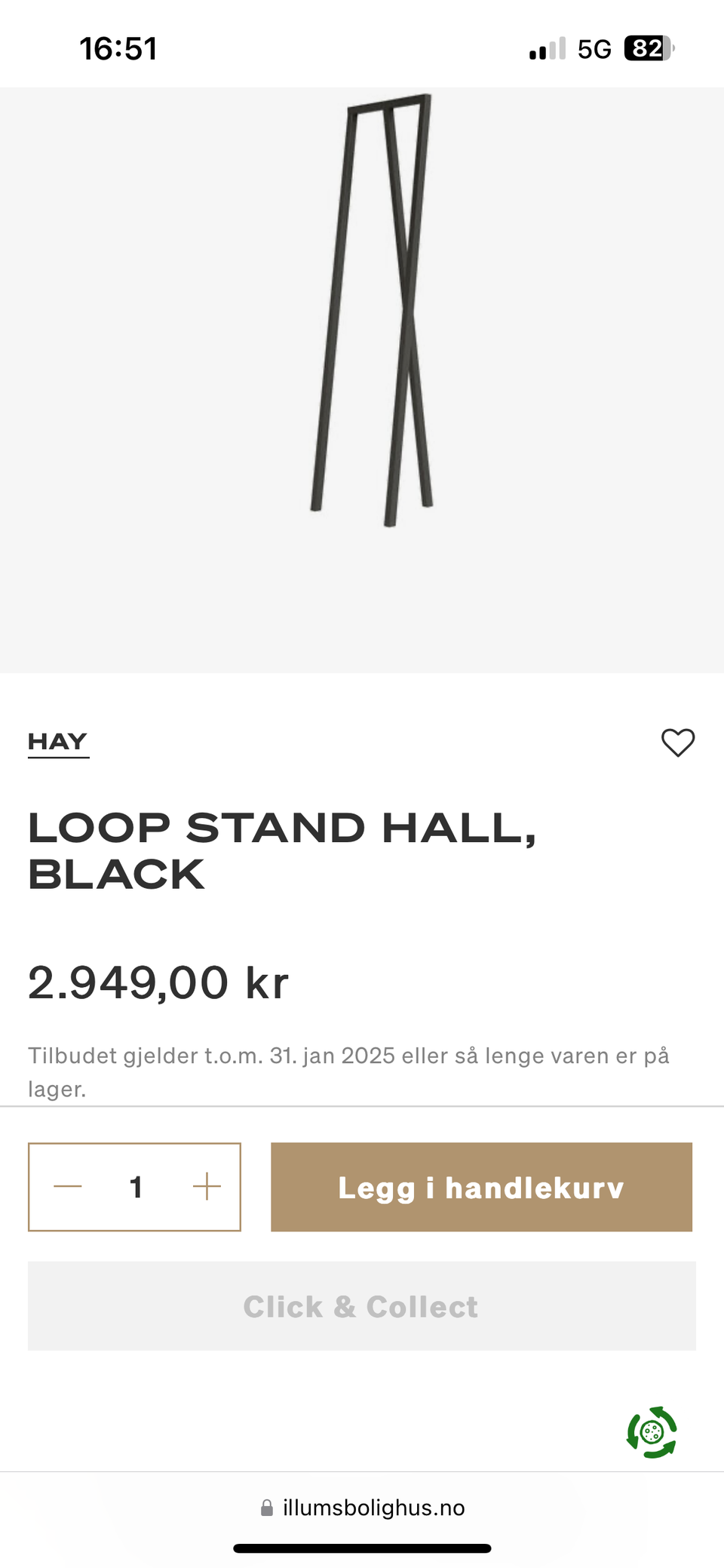Tap the plus icon to increase quantity

(204, 1186)
